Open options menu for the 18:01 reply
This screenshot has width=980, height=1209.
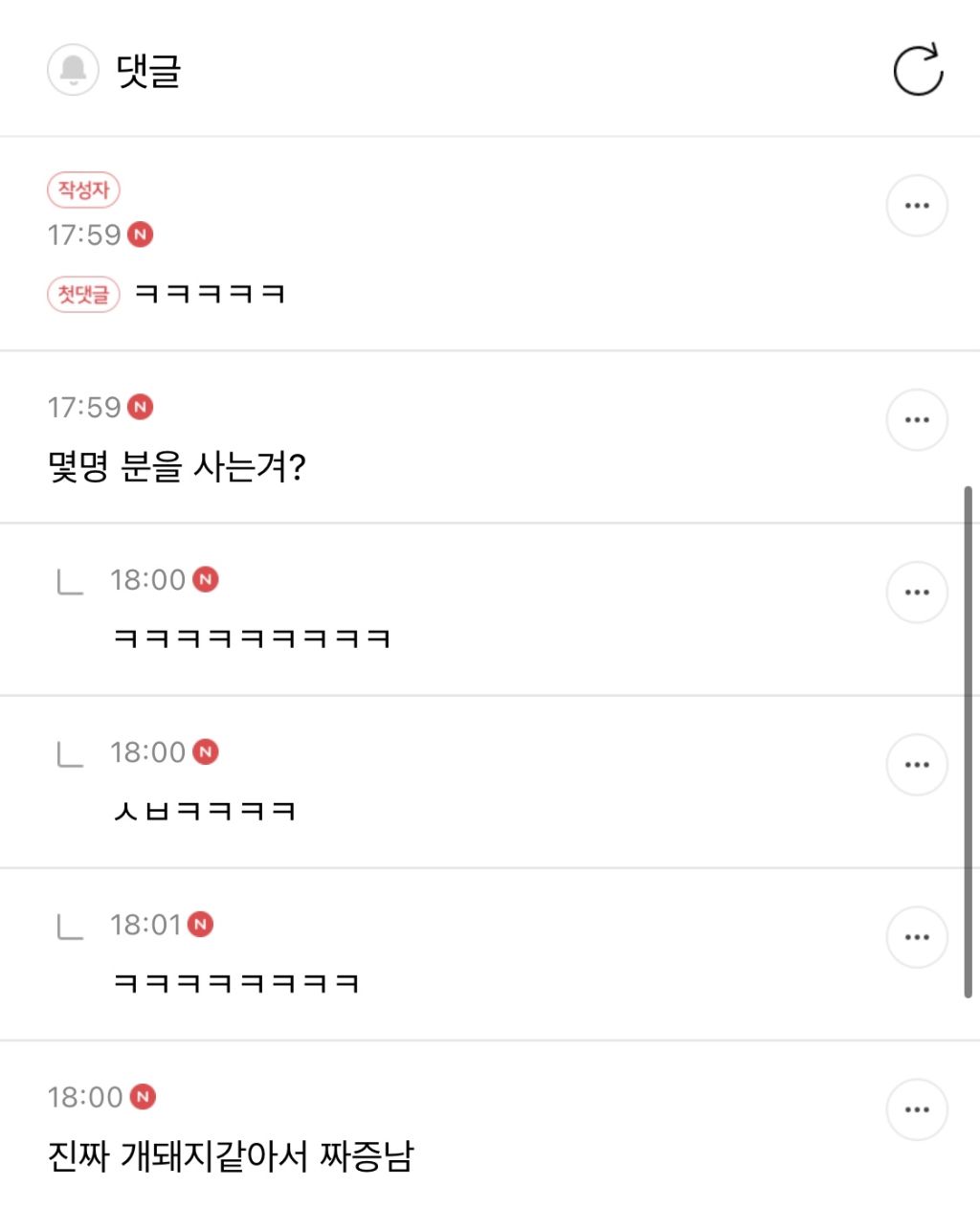coord(916,936)
